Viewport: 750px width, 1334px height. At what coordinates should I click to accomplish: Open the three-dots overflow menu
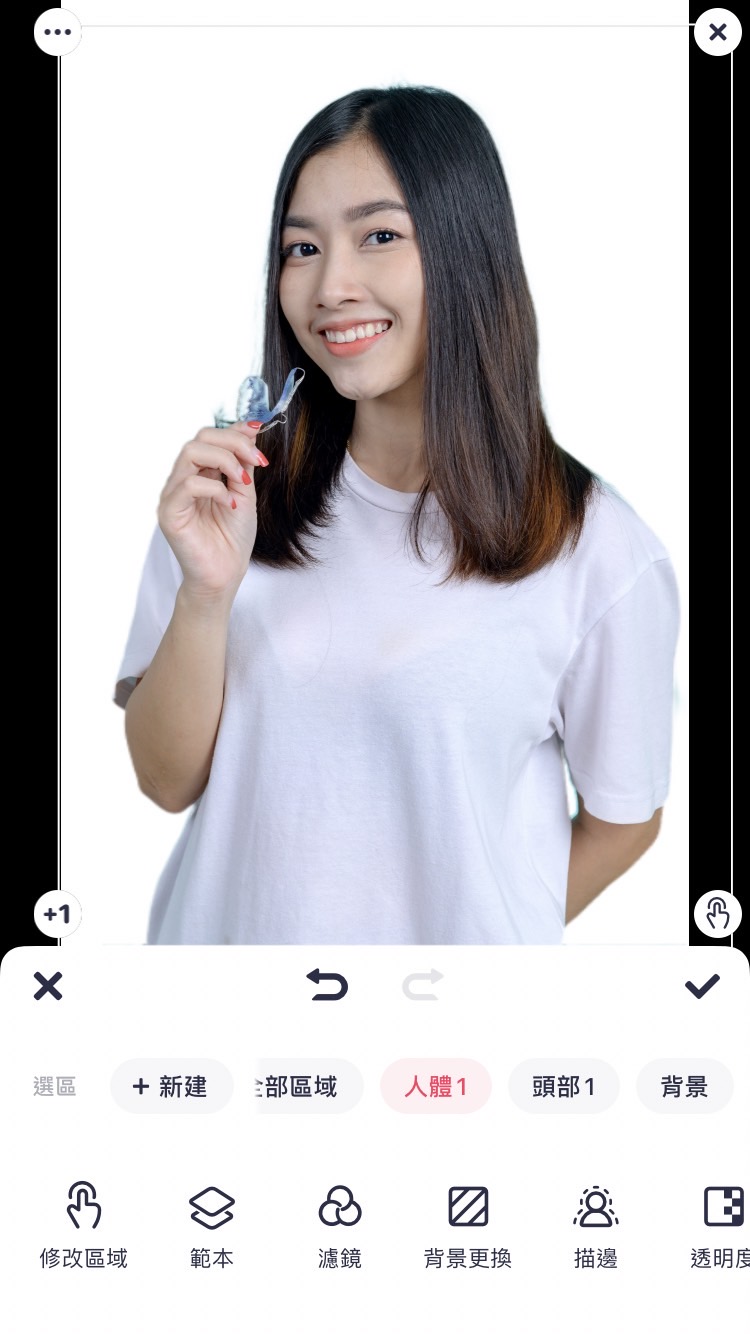[57, 32]
